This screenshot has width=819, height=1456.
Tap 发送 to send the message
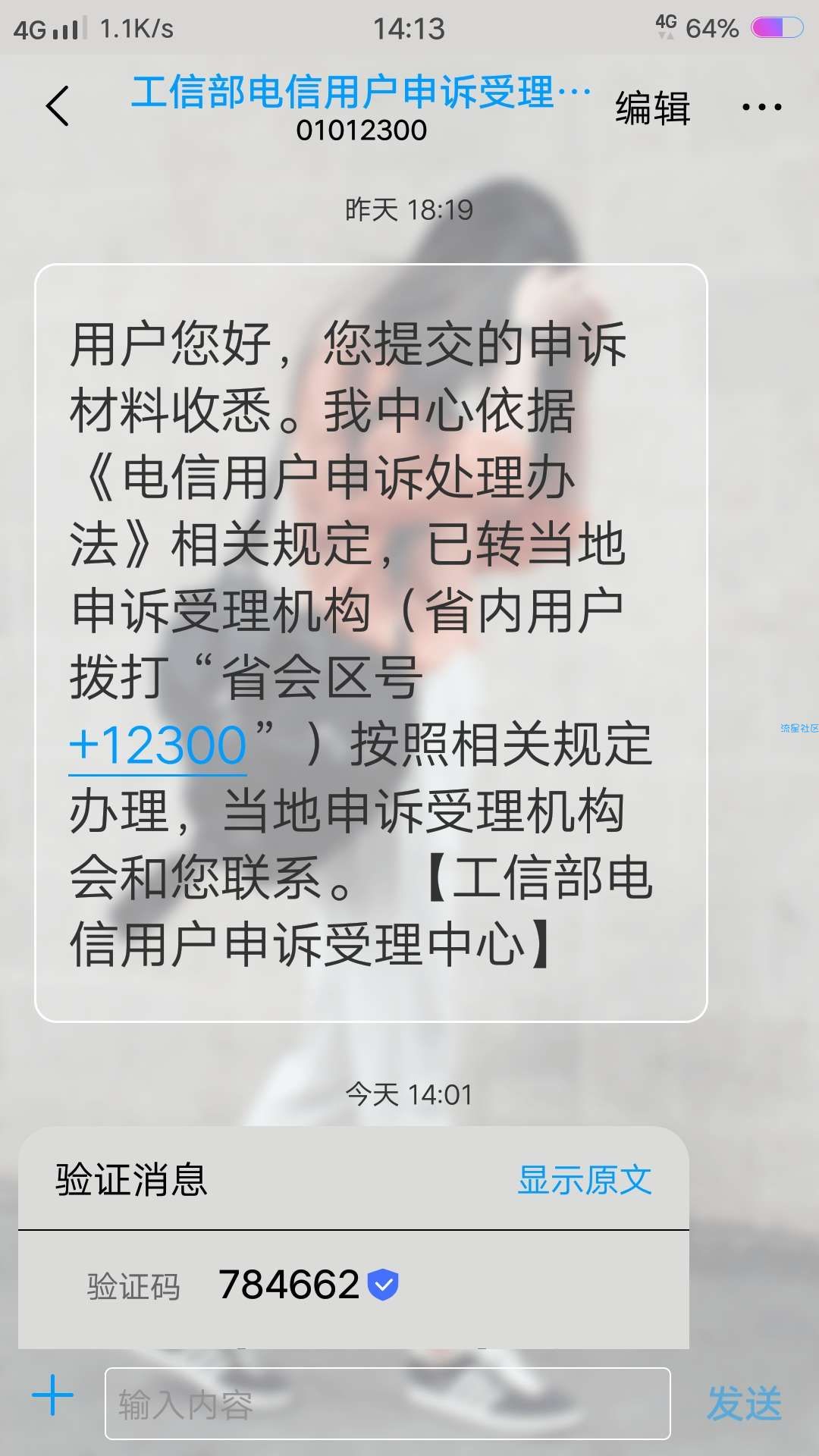coord(743,1404)
